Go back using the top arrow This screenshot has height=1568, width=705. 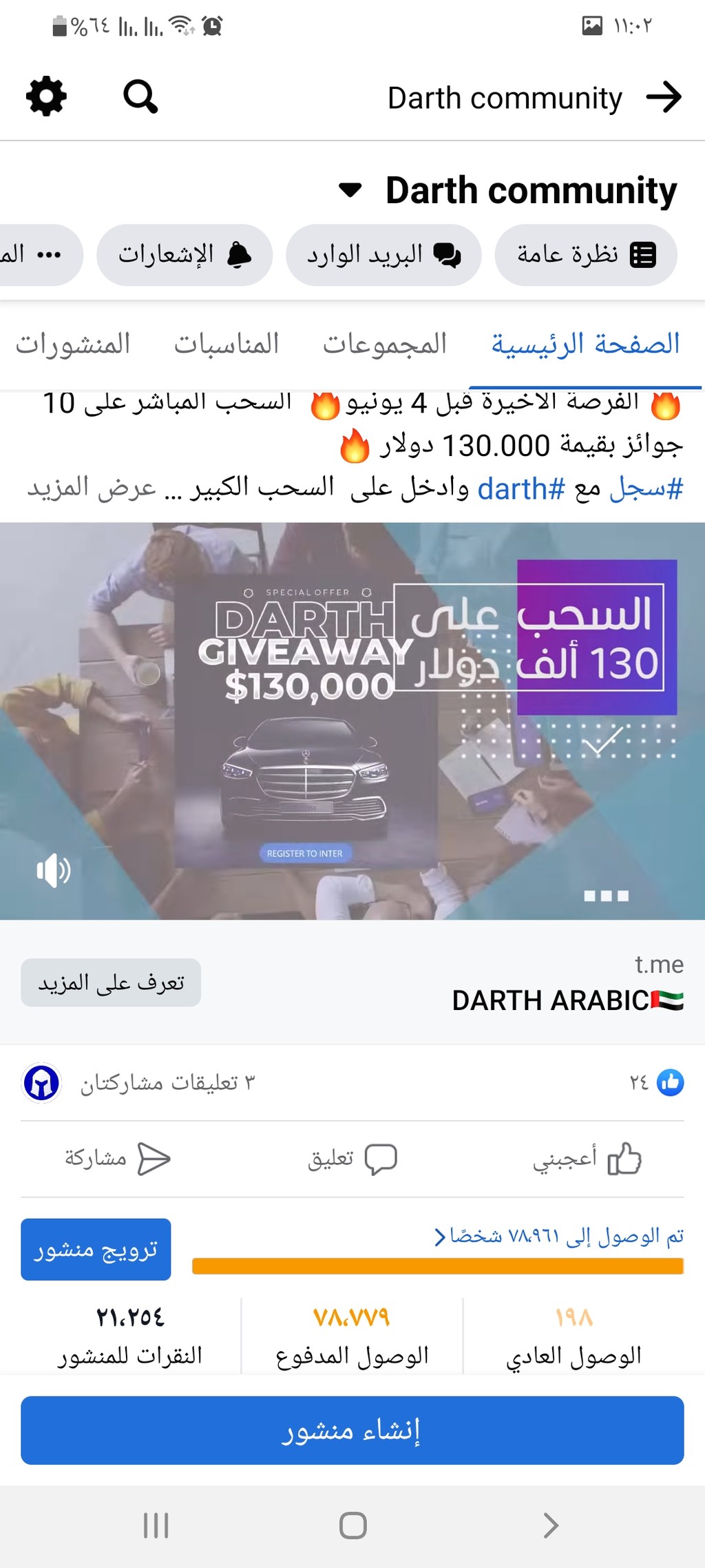pos(664,97)
